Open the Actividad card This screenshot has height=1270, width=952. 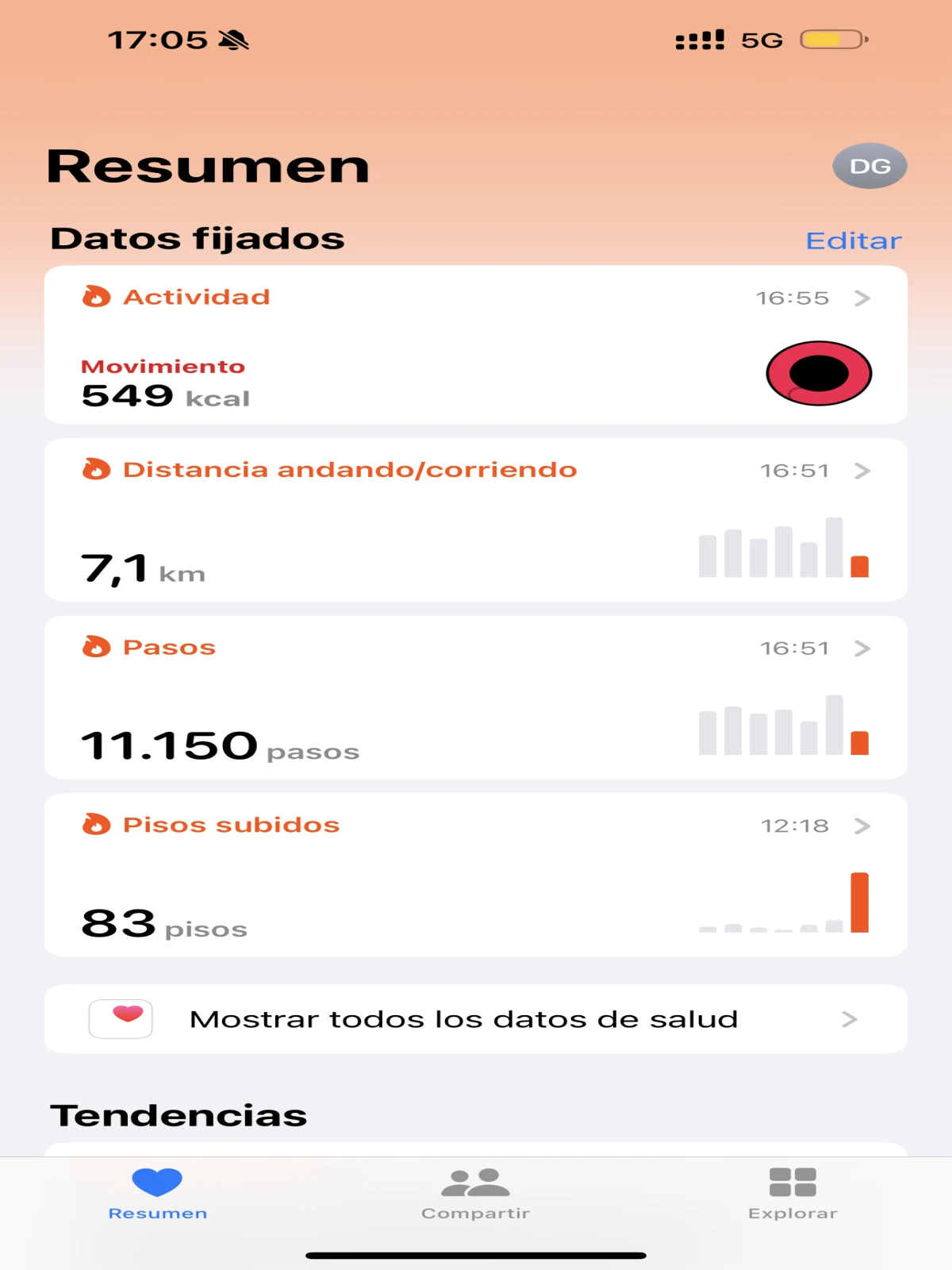pyautogui.click(x=476, y=344)
